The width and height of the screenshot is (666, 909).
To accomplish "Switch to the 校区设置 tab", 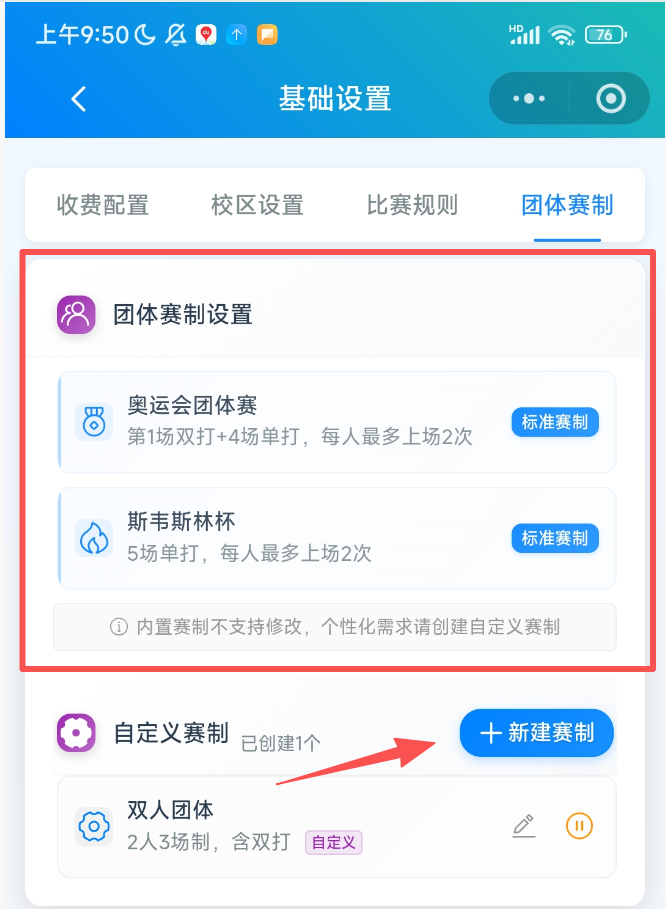I will (x=257, y=206).
